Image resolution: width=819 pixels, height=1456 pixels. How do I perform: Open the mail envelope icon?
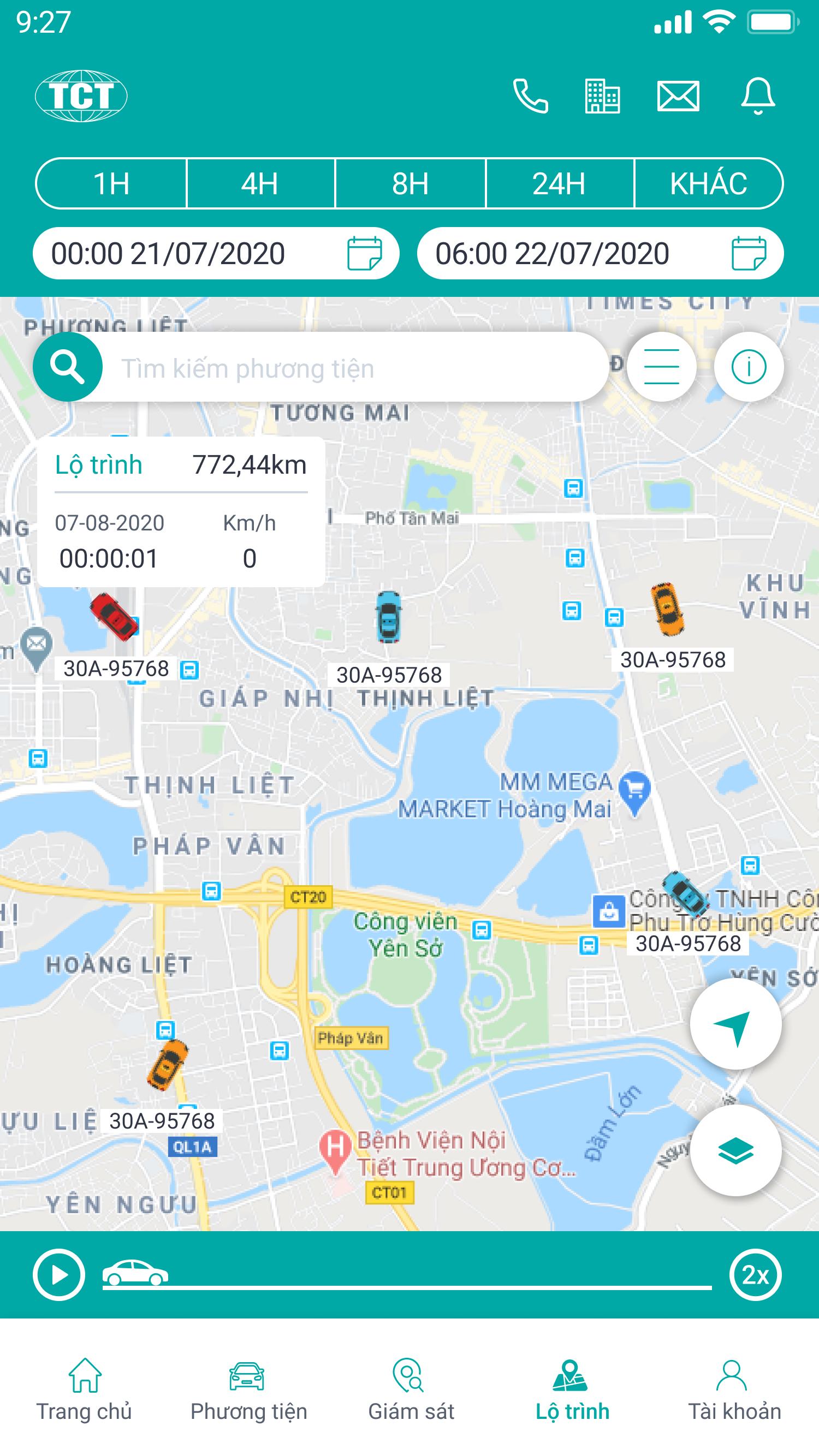(678, 96)
